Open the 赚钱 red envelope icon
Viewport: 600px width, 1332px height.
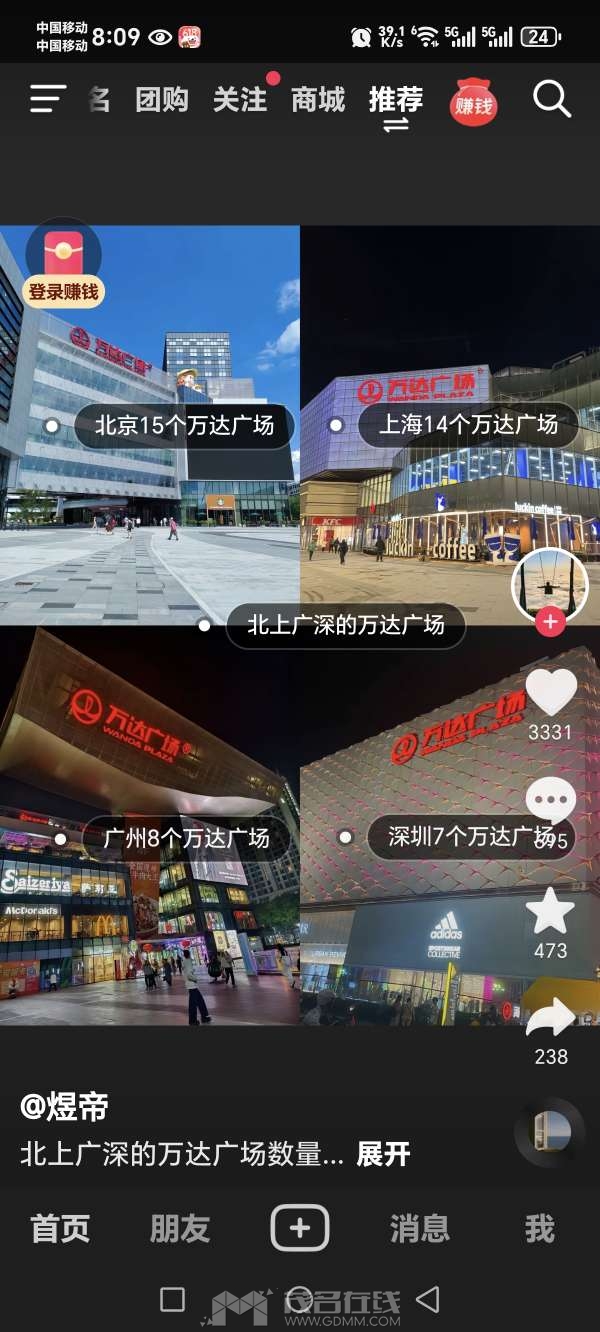pos(474,104)
